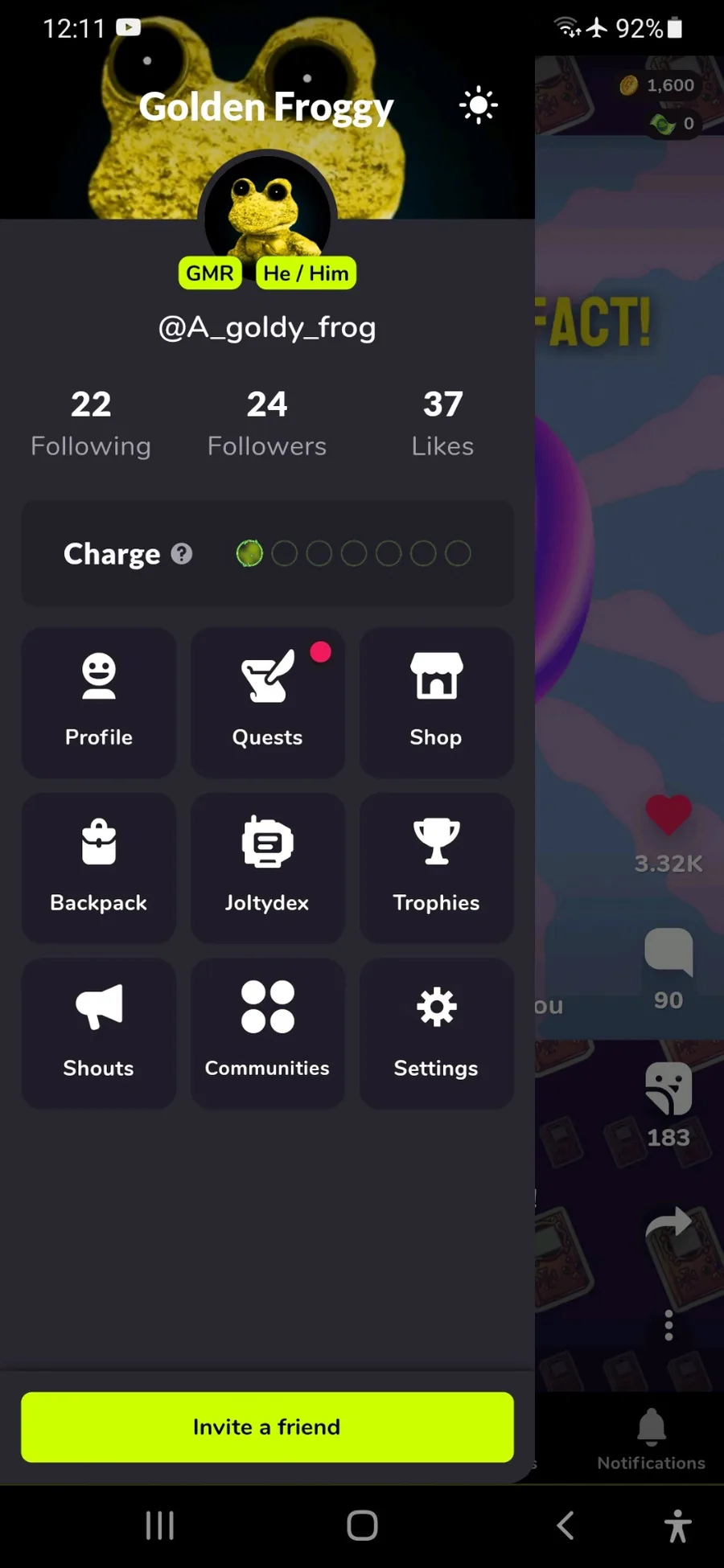Share the video with the arrow icon

click(x=668, y=1224)
